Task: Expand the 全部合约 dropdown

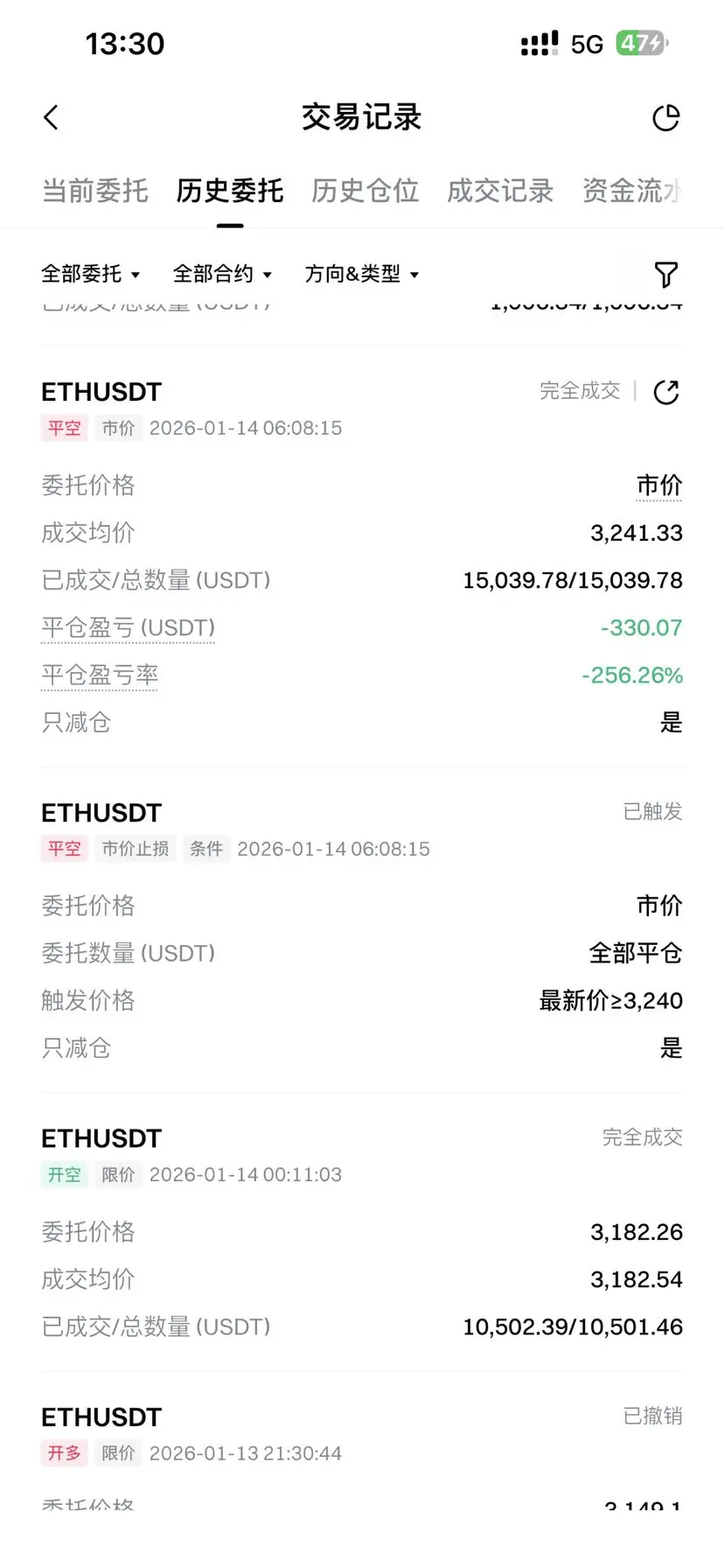Action: (x=222, y=274)
